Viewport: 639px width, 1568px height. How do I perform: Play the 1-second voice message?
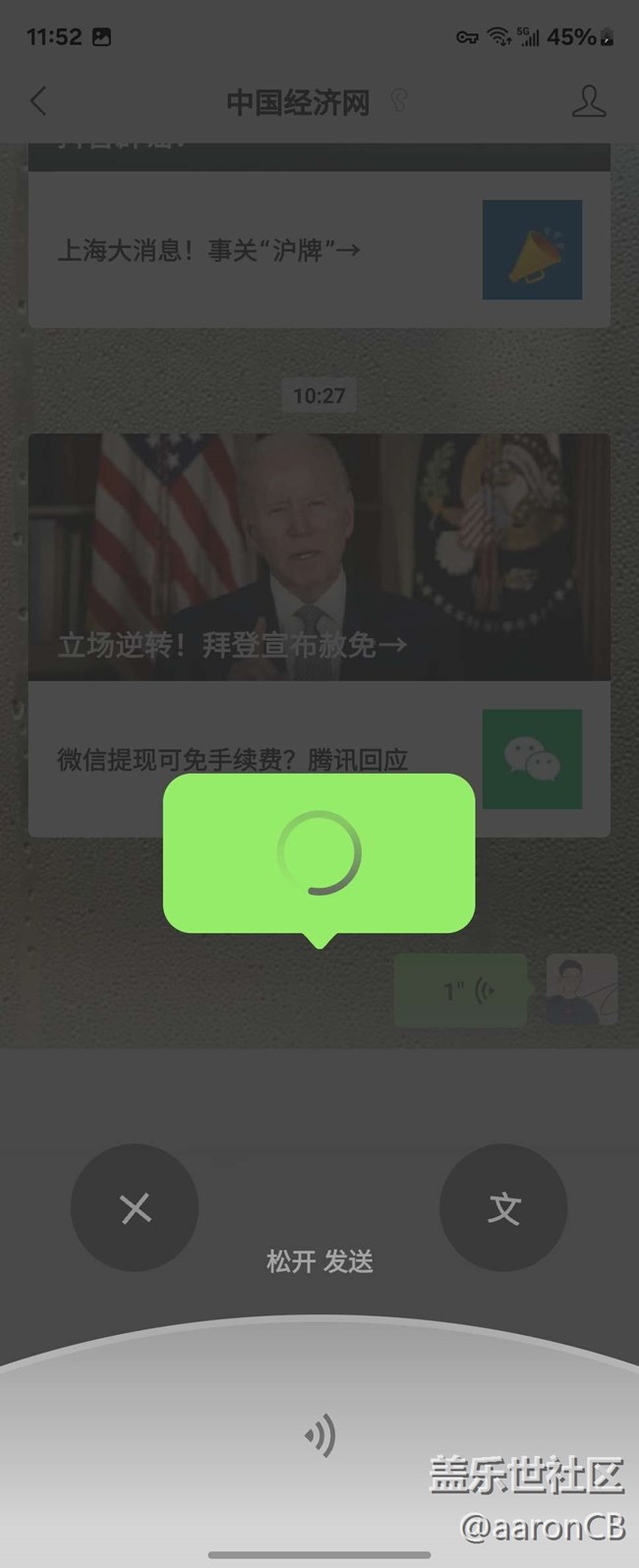461,990
